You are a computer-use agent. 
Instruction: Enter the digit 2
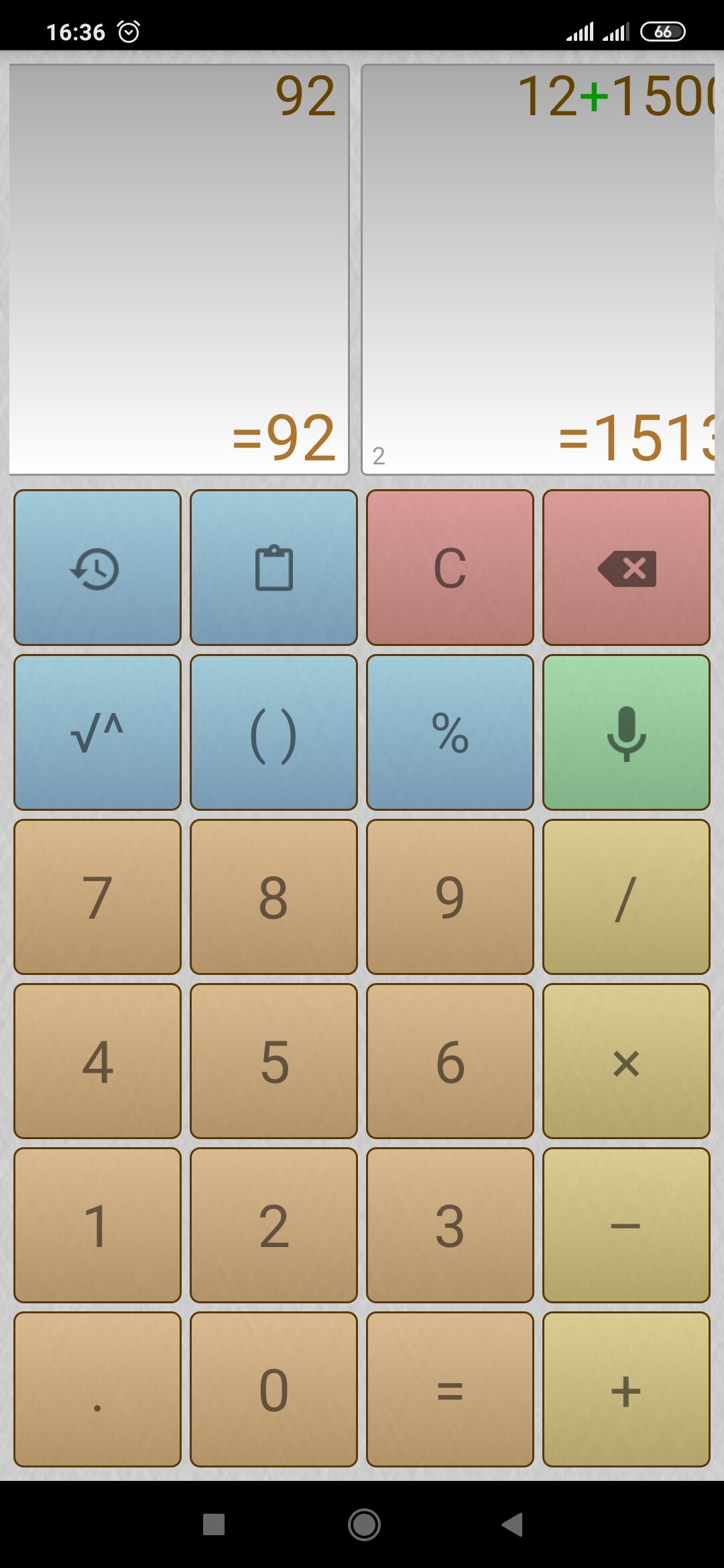[274, 1225]
